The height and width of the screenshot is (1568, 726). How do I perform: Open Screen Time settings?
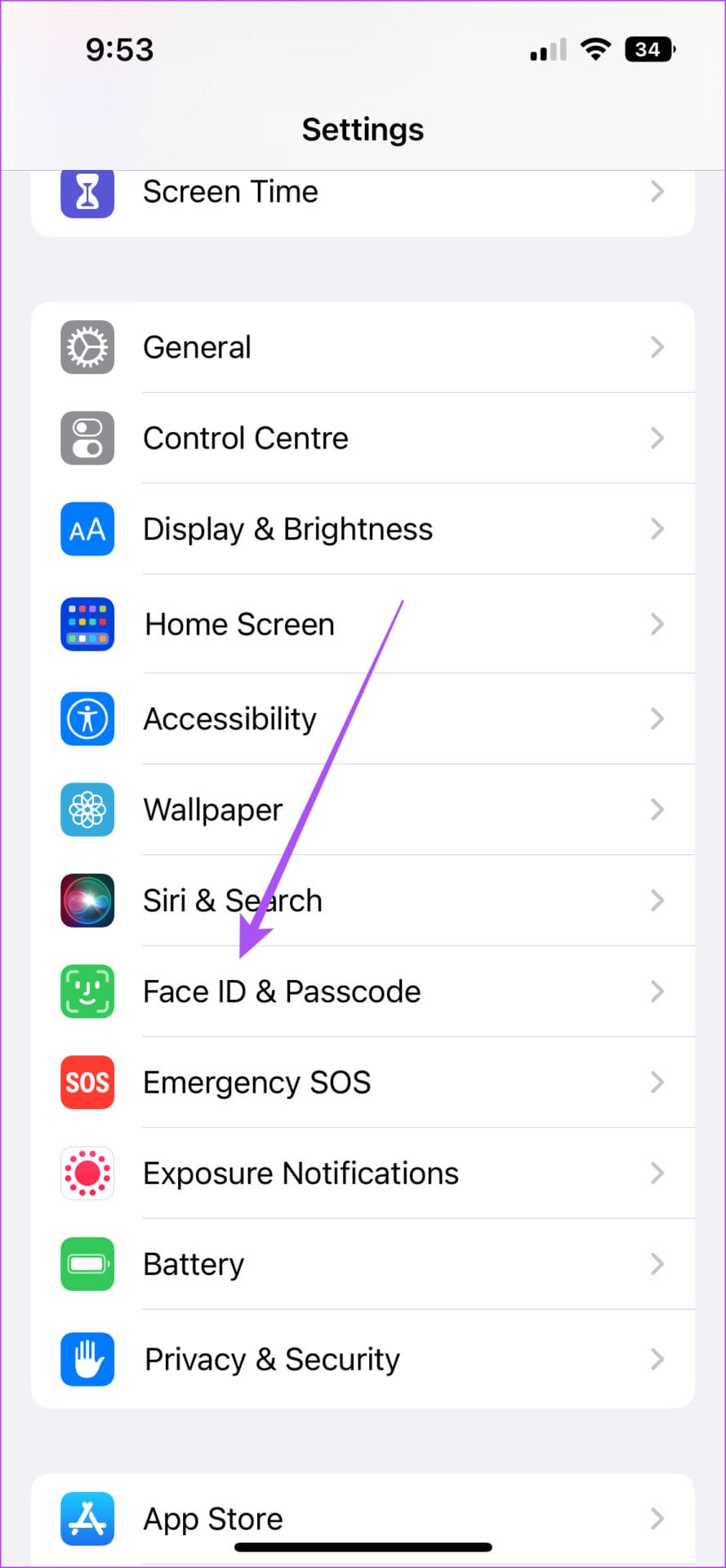(x=230, y=193)
